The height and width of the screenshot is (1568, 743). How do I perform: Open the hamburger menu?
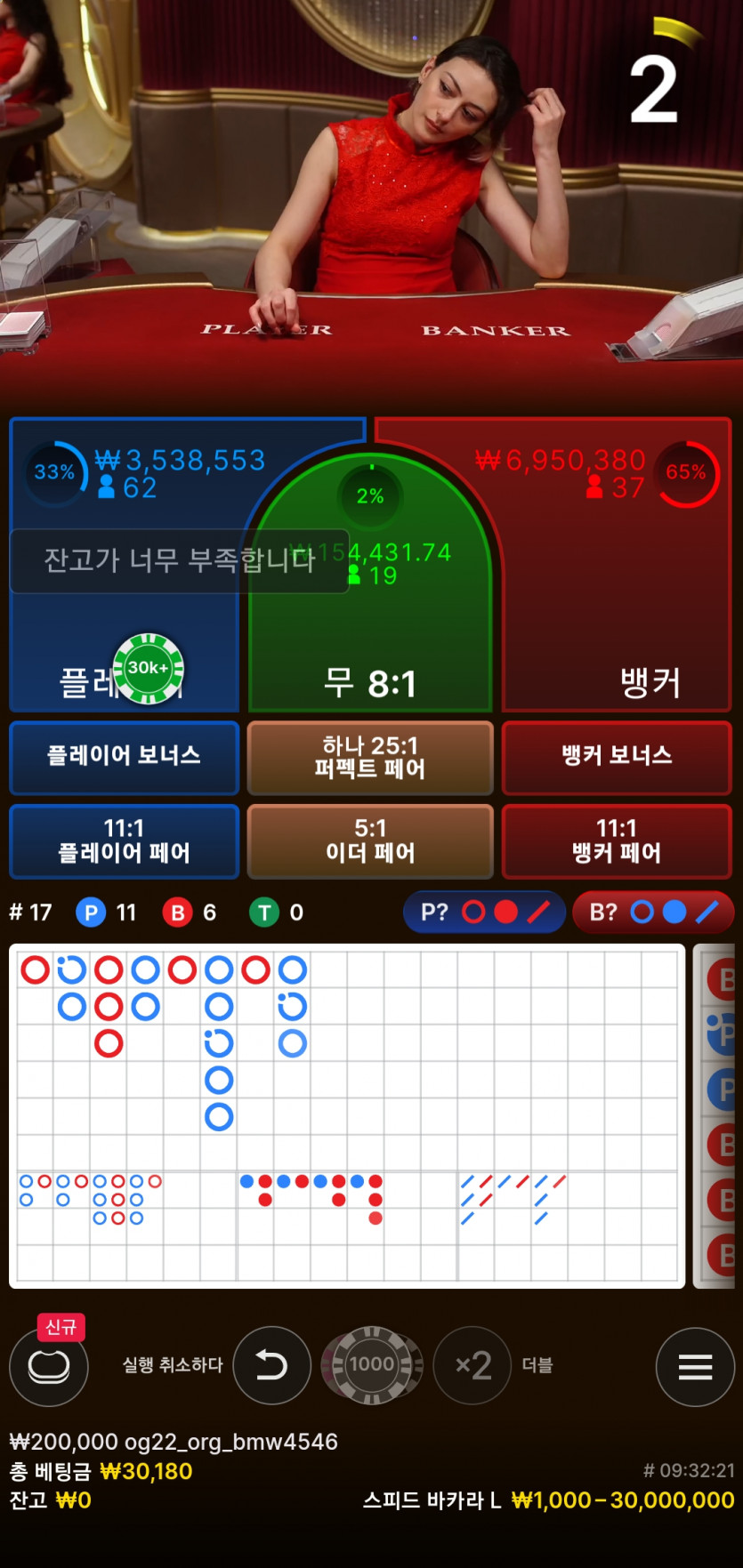coord(695,1367)
